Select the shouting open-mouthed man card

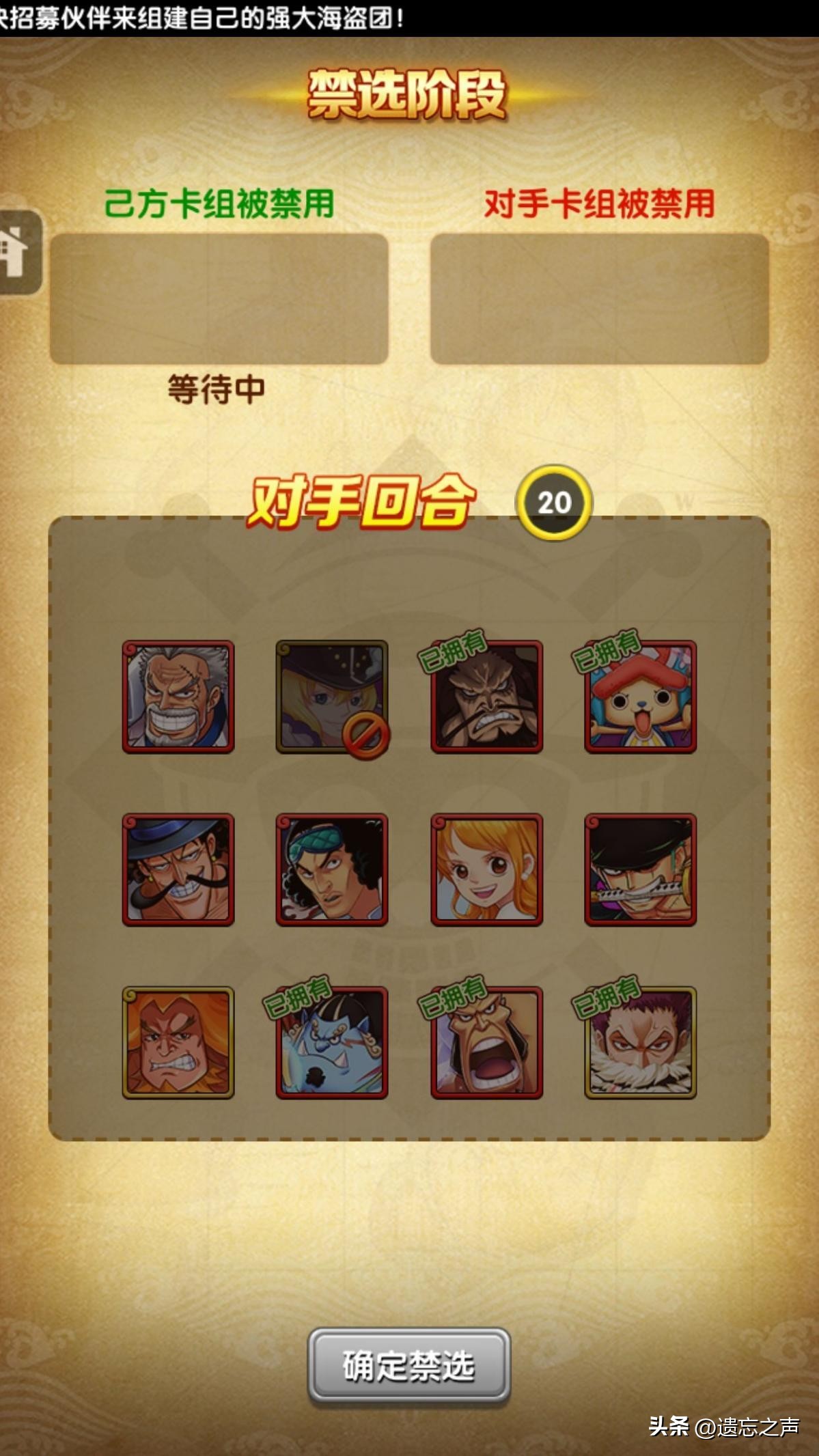486,1043
